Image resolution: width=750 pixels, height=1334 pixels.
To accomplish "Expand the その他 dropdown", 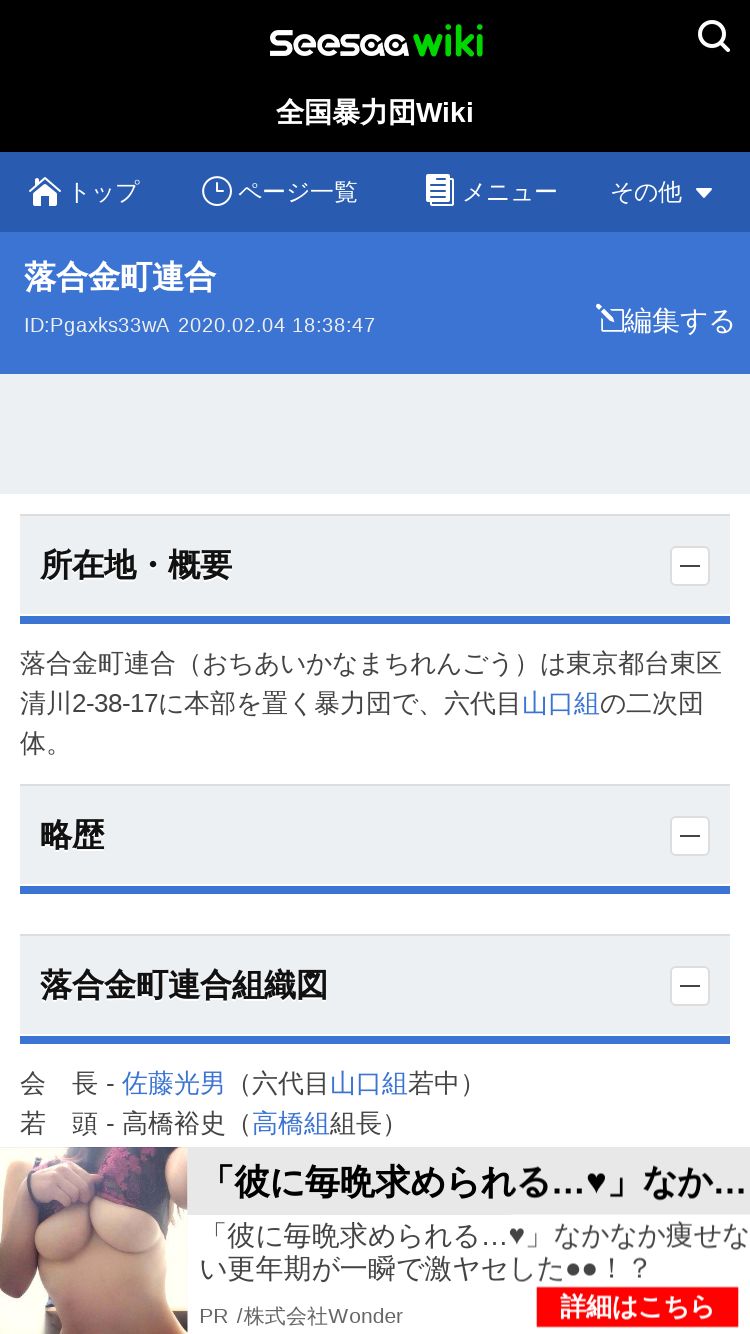I will 662,192.
